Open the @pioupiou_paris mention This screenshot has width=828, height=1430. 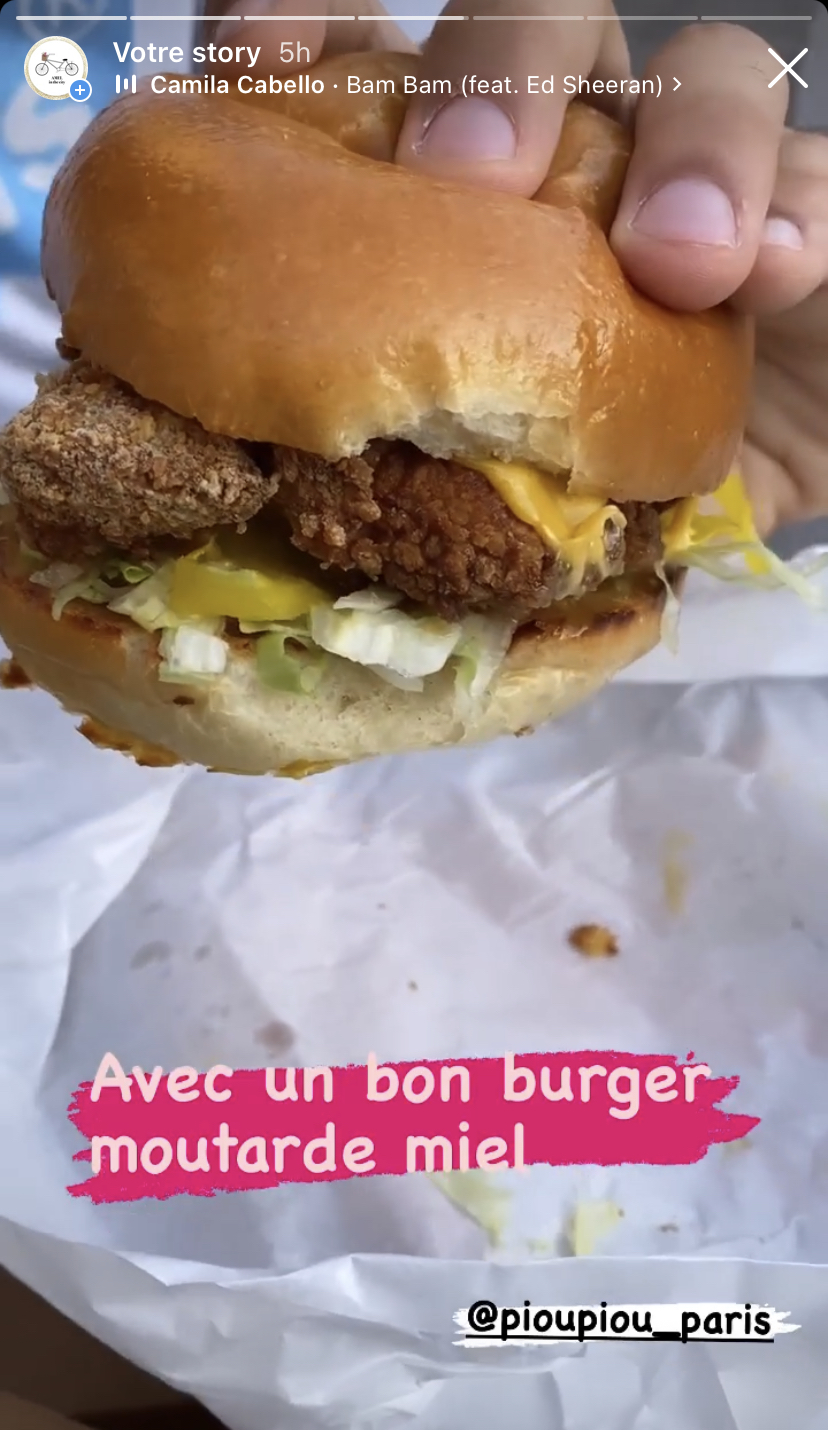coord(620,1321)
